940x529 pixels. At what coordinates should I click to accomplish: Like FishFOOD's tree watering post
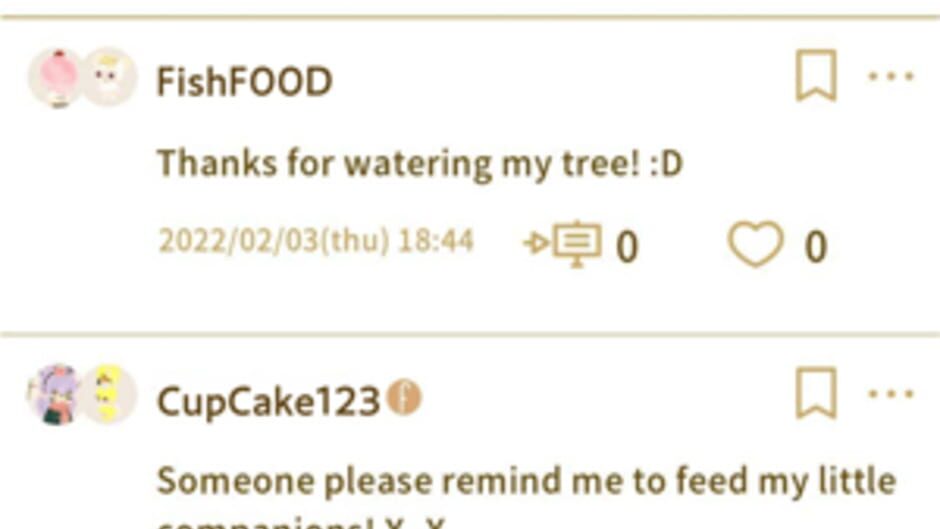coord(755,244)
